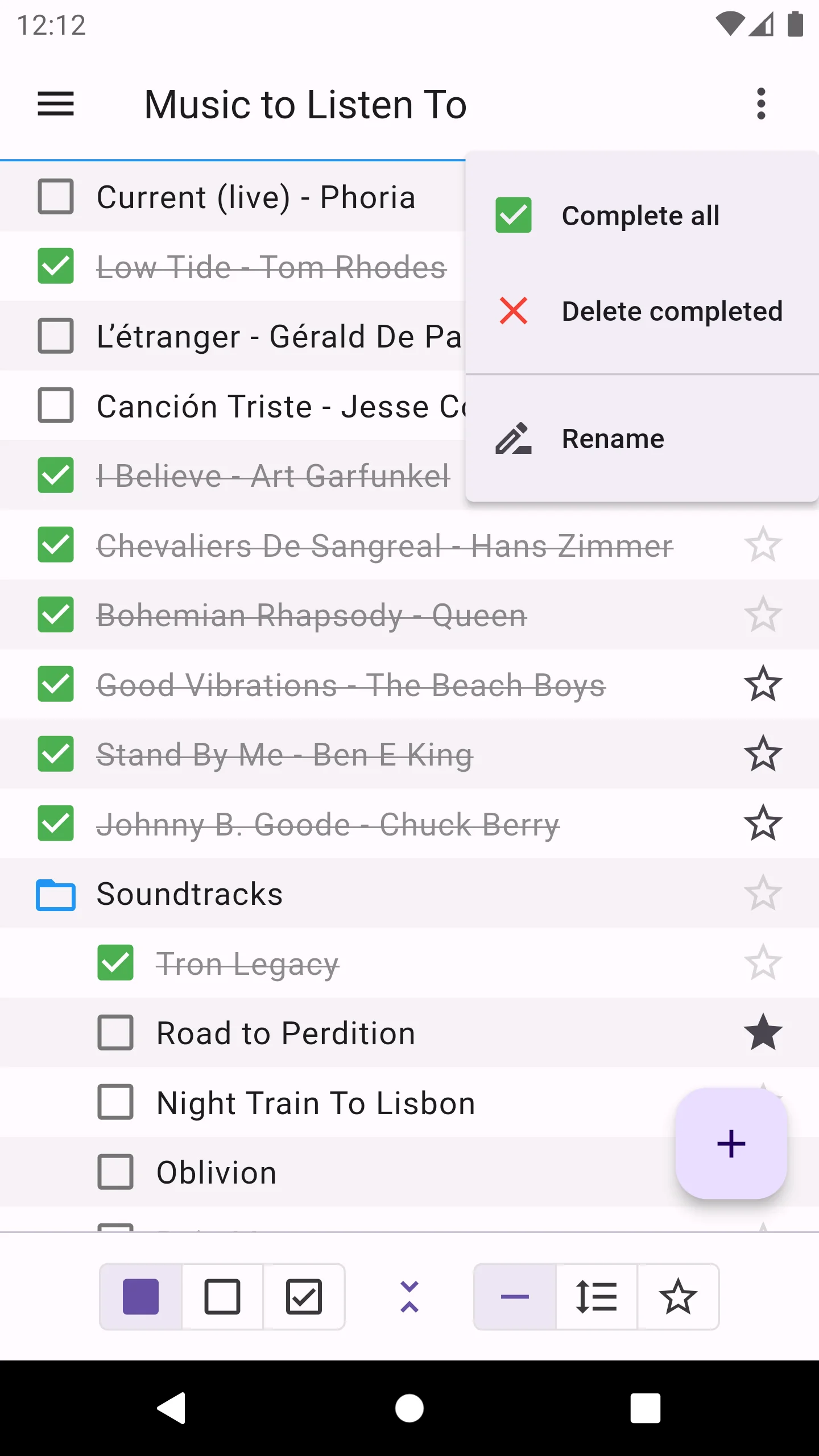Collapse the Soundtracks folder
819x1456 pixels.
56,894
